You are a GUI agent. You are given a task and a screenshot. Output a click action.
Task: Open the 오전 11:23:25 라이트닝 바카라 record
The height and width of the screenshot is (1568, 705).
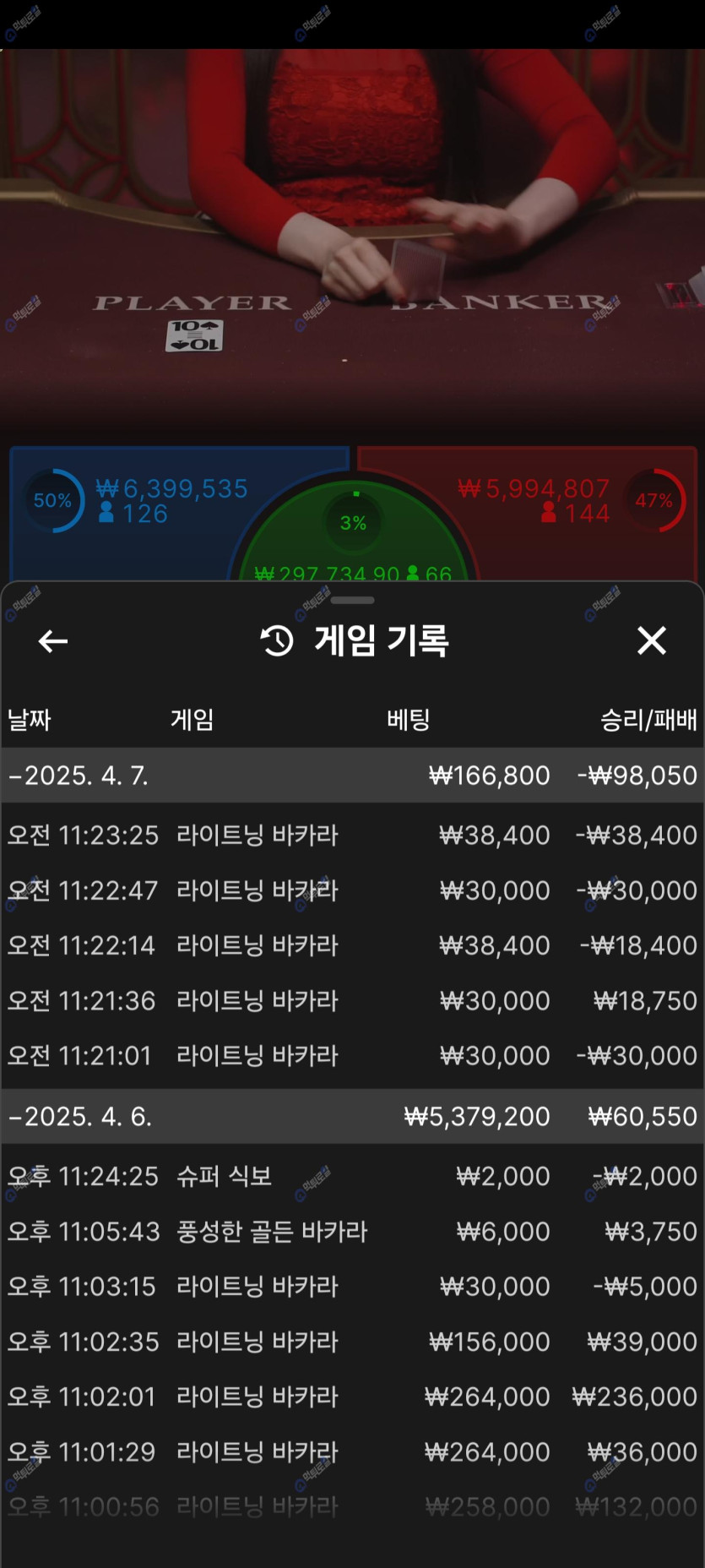click(x=352, y=835)
